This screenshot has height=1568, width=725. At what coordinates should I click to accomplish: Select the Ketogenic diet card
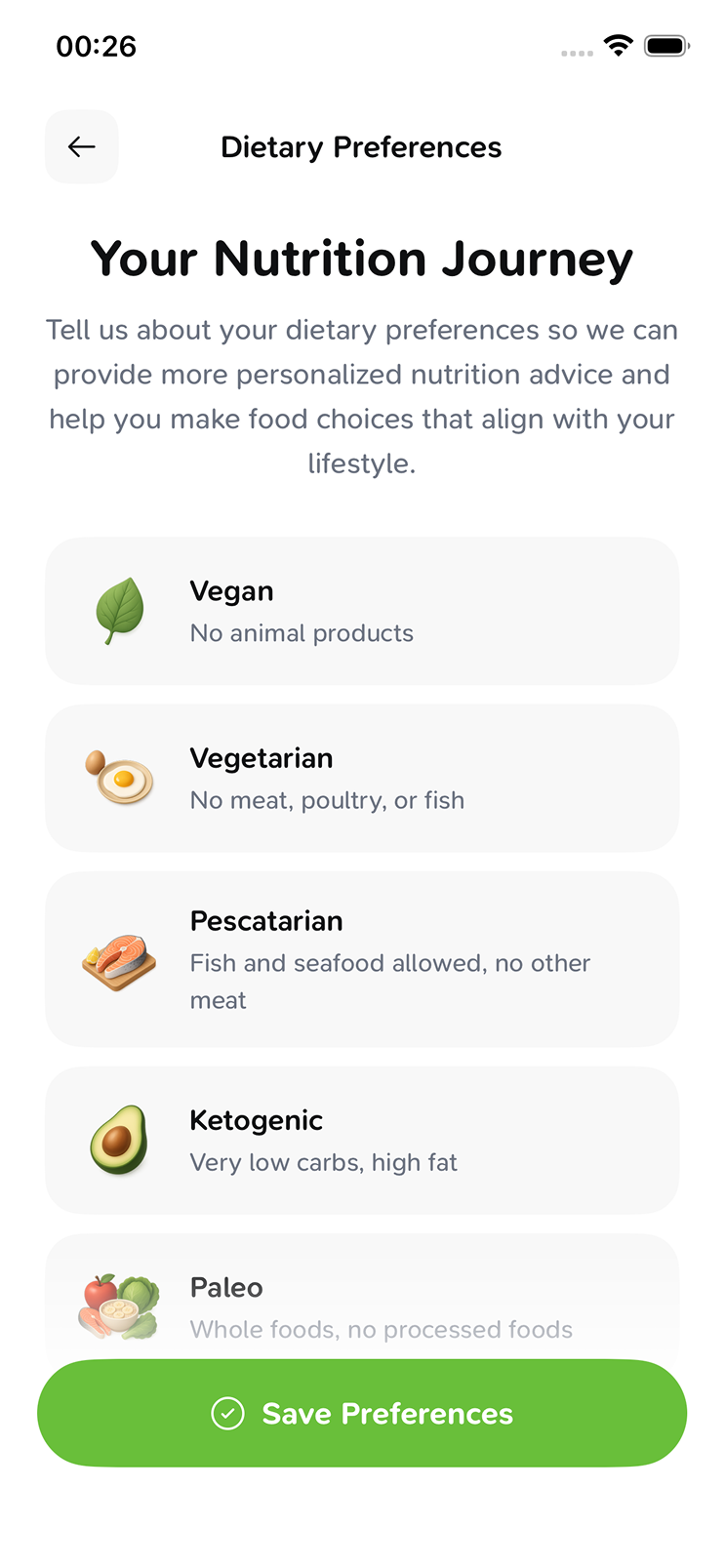pyautogui.click(x=362, y=1140)
